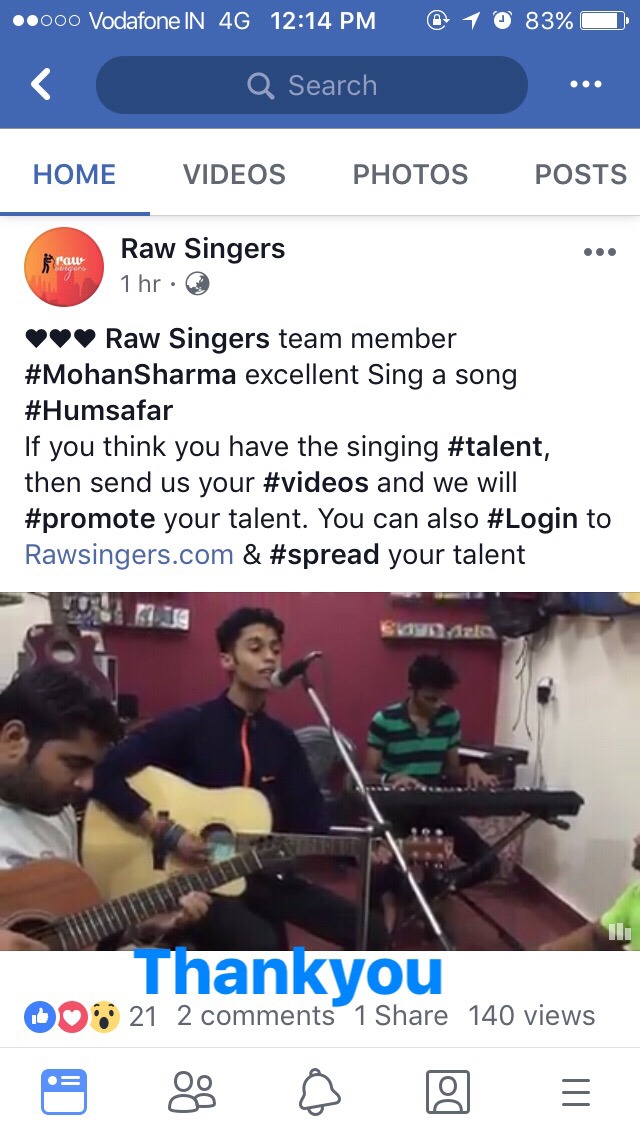
Task: Tap the Search field in the header
Action: (311, 85)
